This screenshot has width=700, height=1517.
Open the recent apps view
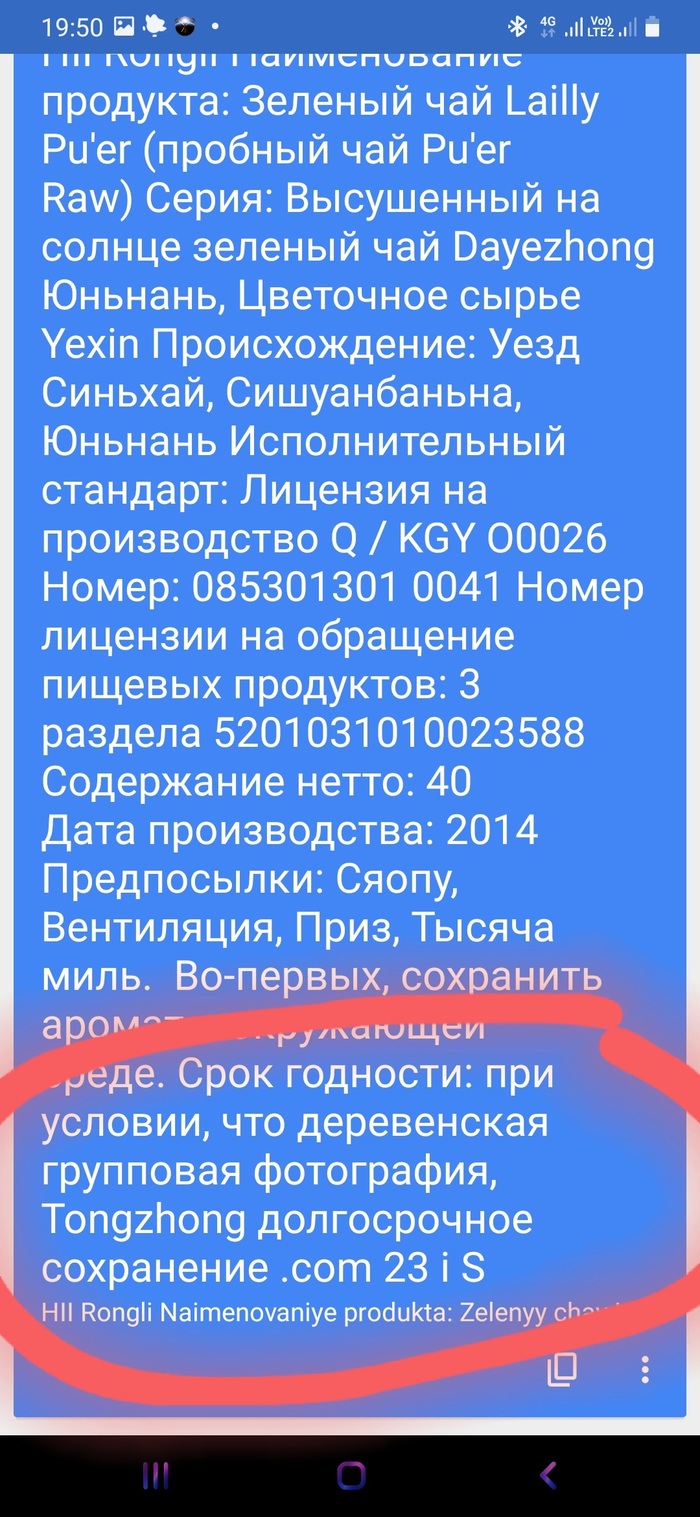pos(155,1475)
